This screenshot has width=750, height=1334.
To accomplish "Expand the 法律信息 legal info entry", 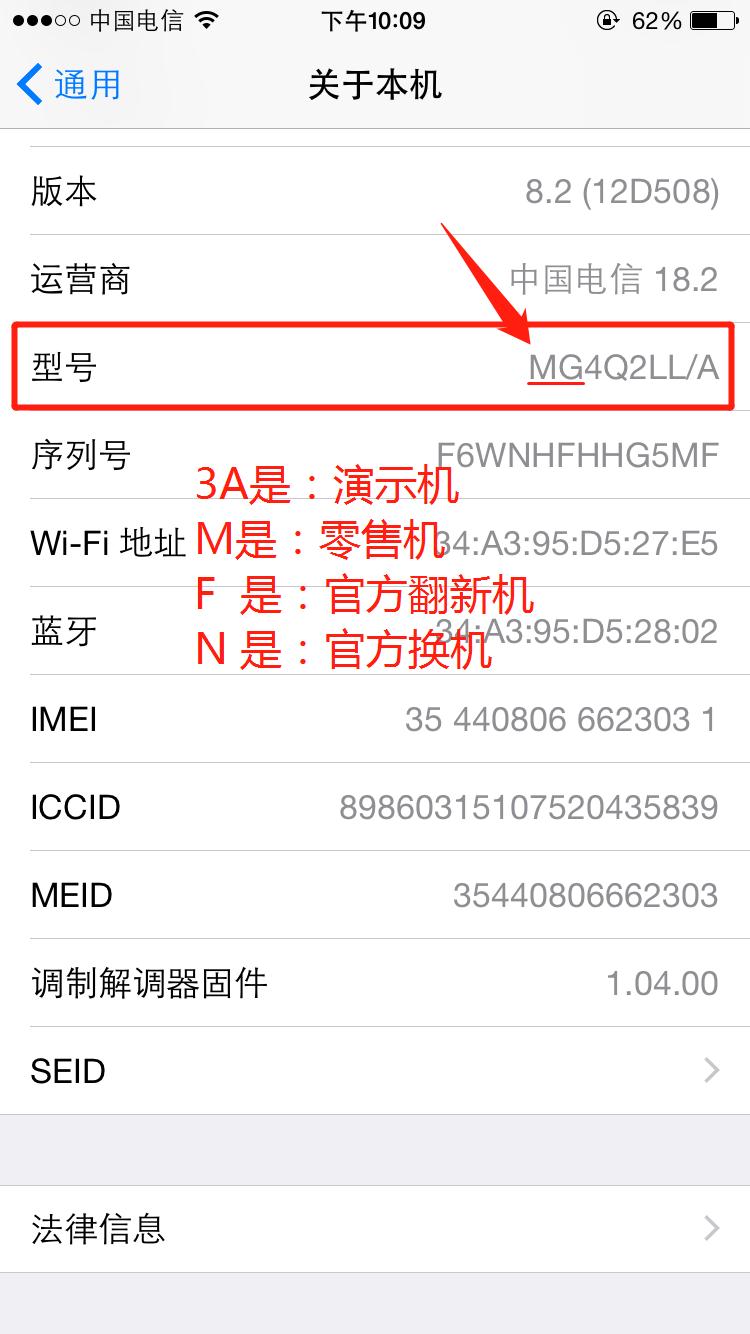I will point(375,1229).
